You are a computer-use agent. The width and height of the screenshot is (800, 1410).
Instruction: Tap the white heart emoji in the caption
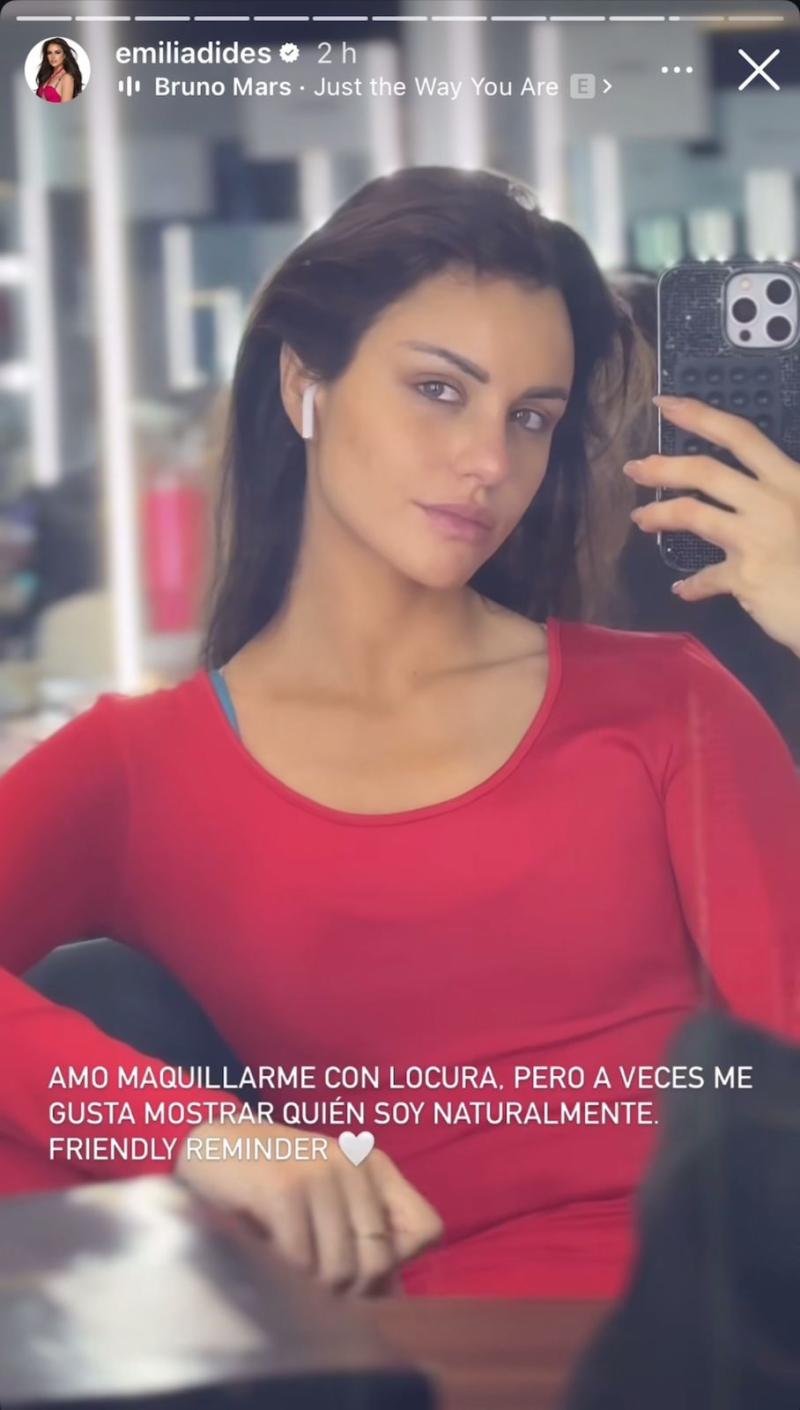(356, 1150)
